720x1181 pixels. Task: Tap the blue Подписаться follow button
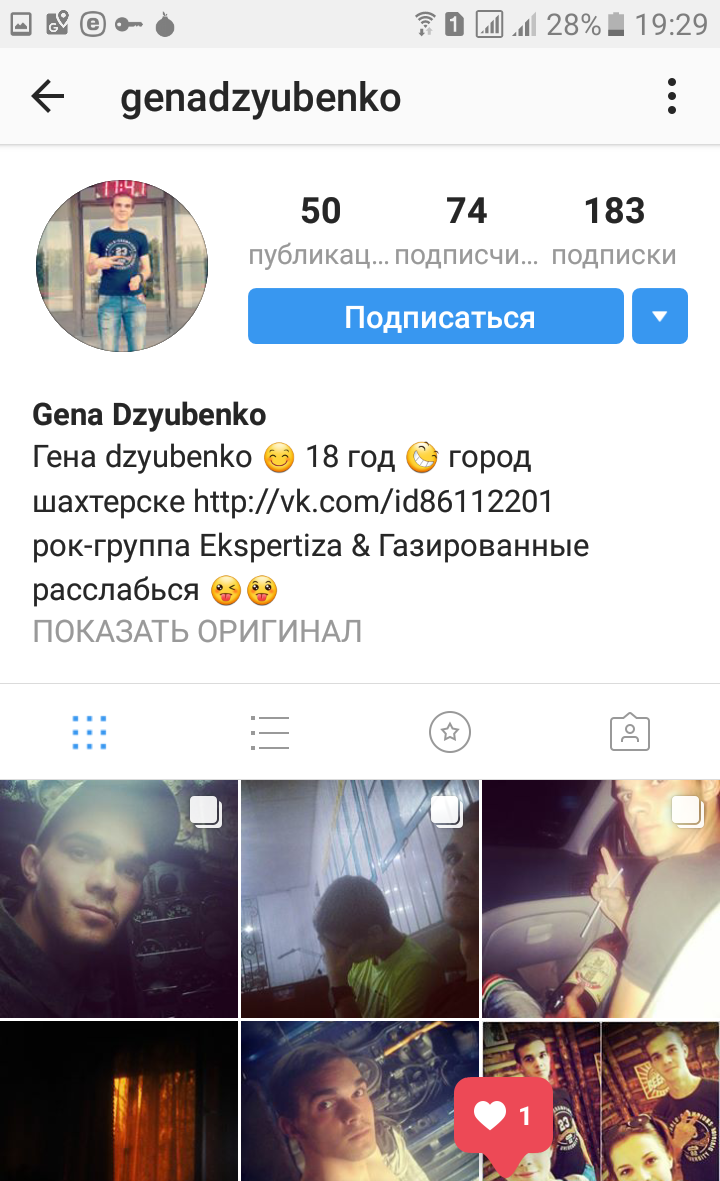tap(436, 317)
